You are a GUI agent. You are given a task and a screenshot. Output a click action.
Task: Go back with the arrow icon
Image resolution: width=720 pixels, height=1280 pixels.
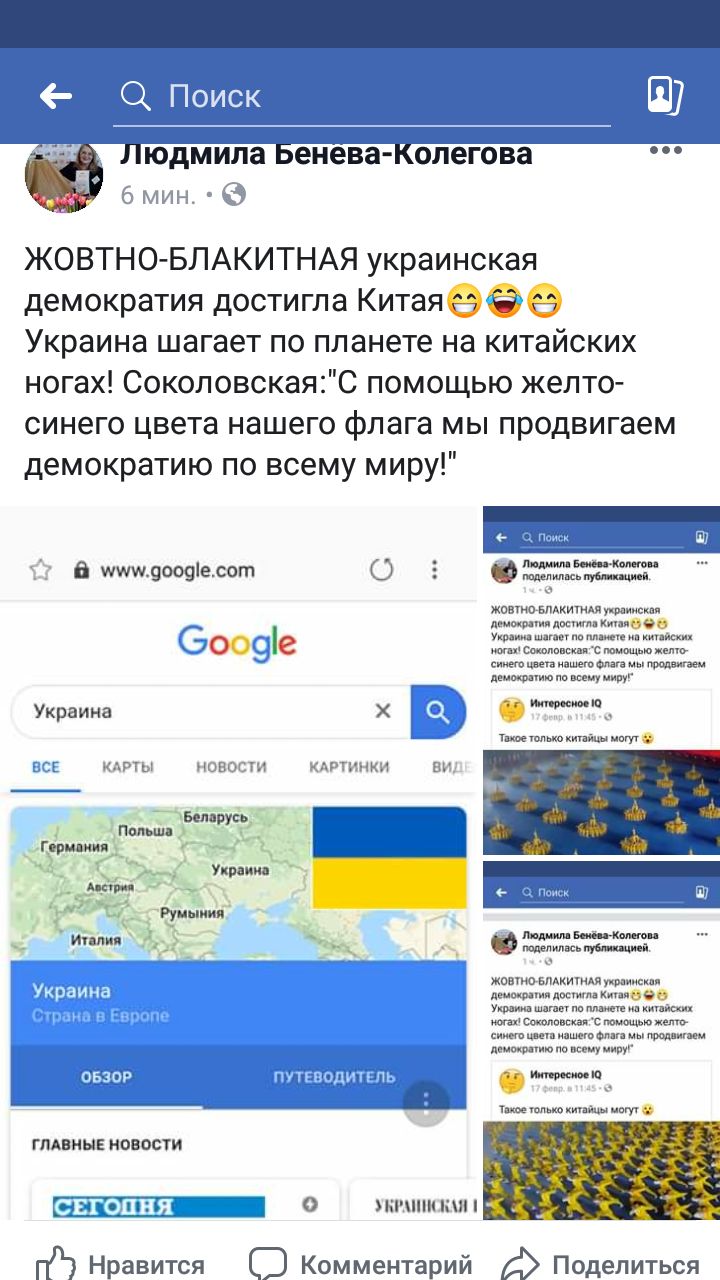55,96
